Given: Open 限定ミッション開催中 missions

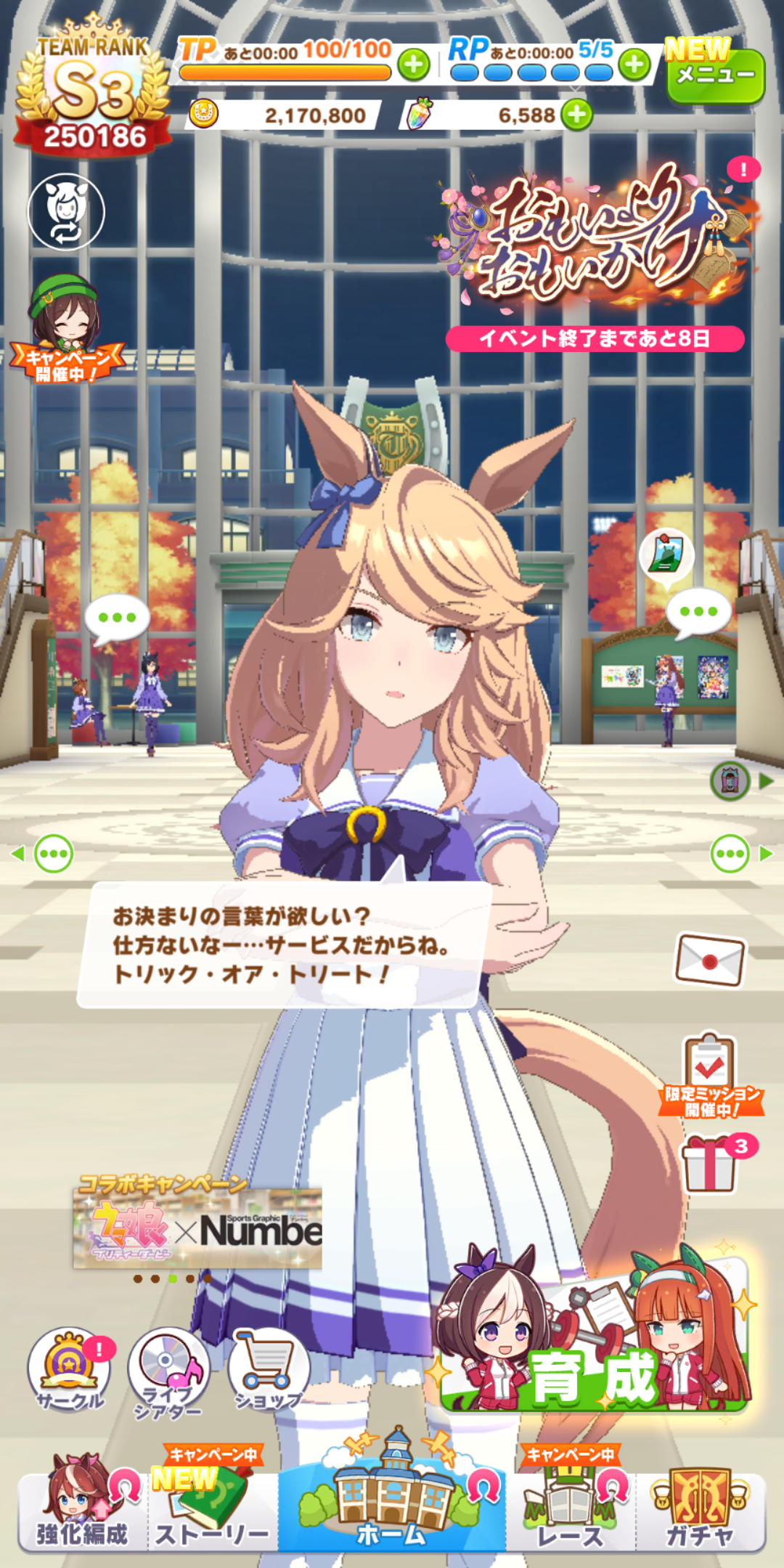Looking at the screenshot, I should point(710,1076).
